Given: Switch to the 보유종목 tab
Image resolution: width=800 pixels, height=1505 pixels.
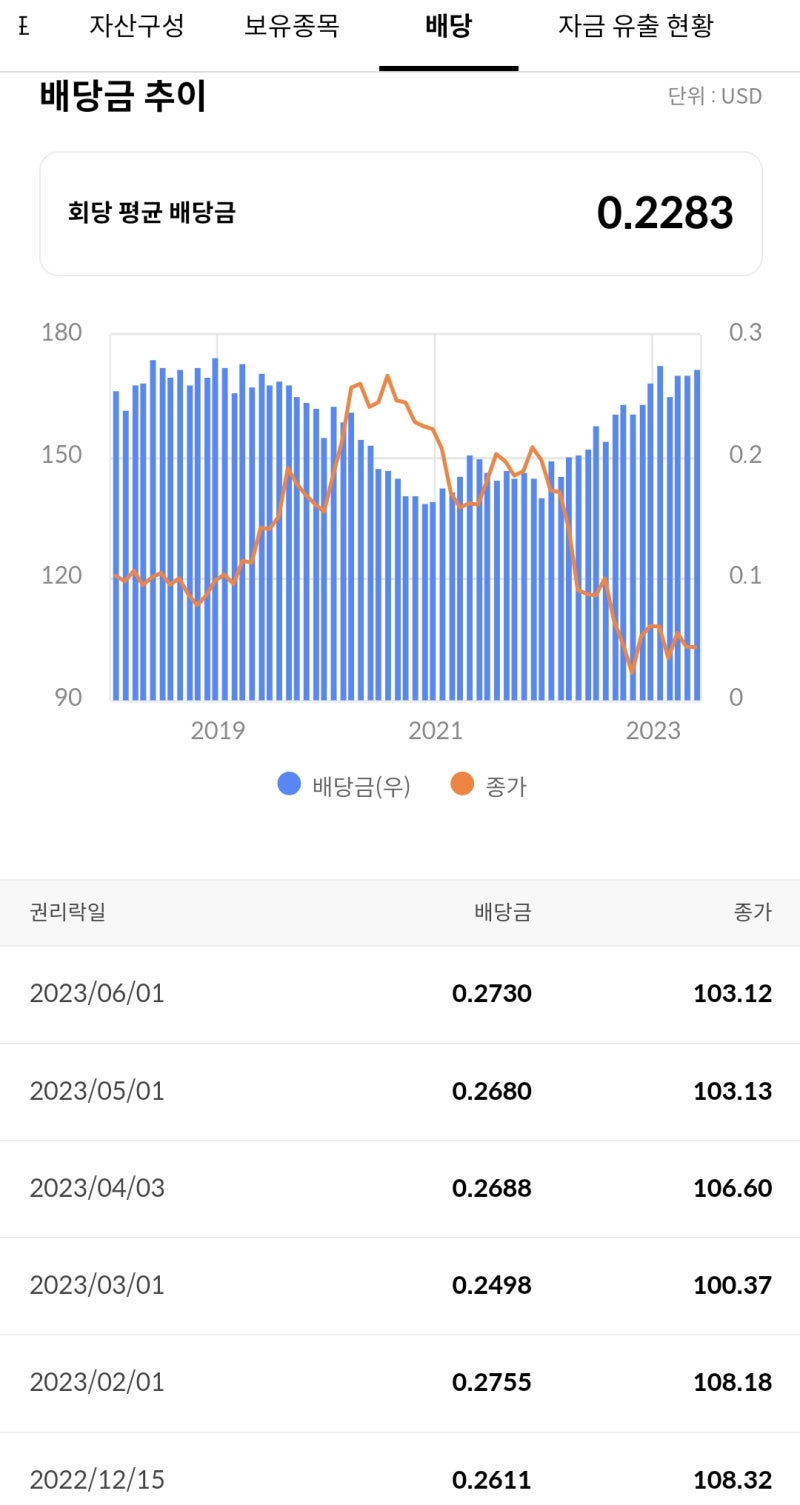Looking at the screenshot, I should point(289,28).
